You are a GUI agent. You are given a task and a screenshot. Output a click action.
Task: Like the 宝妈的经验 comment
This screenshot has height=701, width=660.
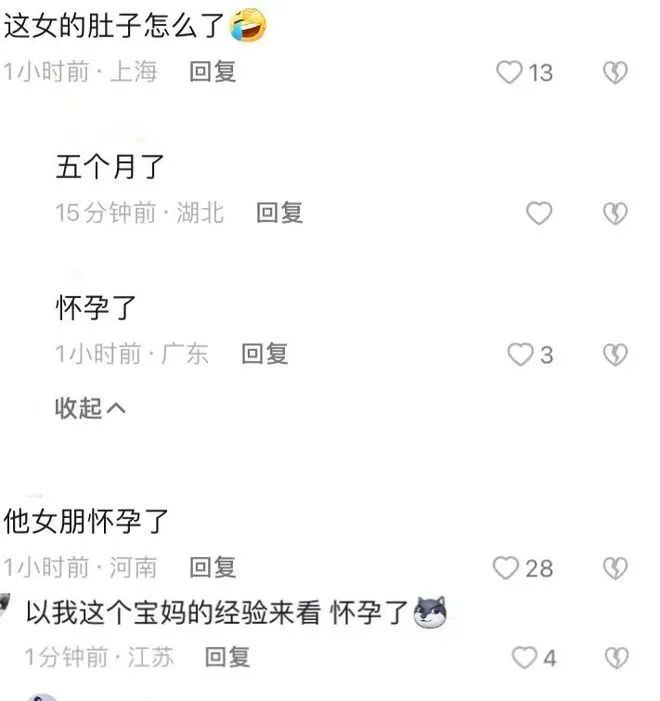(x=524, y=657)
